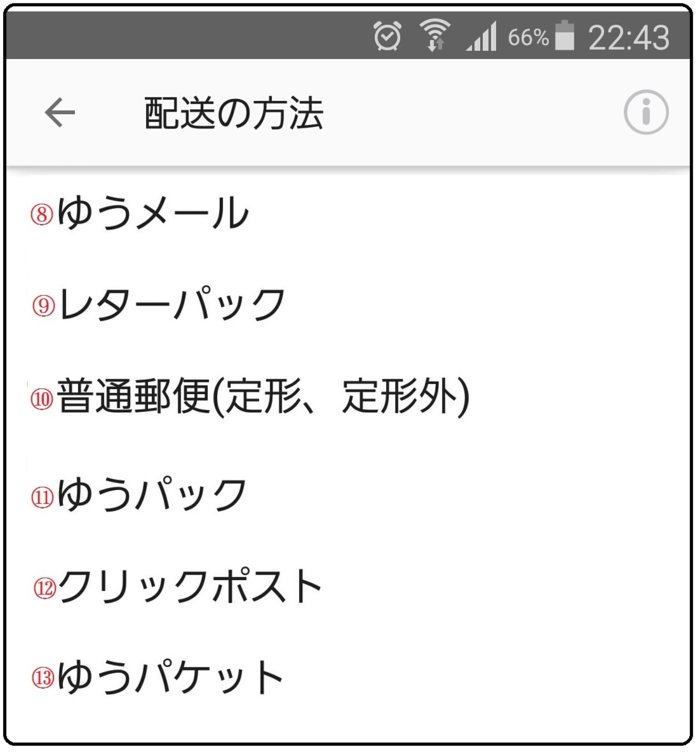Screen dimensions: 700x754
Task: Choose レターパック as the delivery method
Action: 172,305
